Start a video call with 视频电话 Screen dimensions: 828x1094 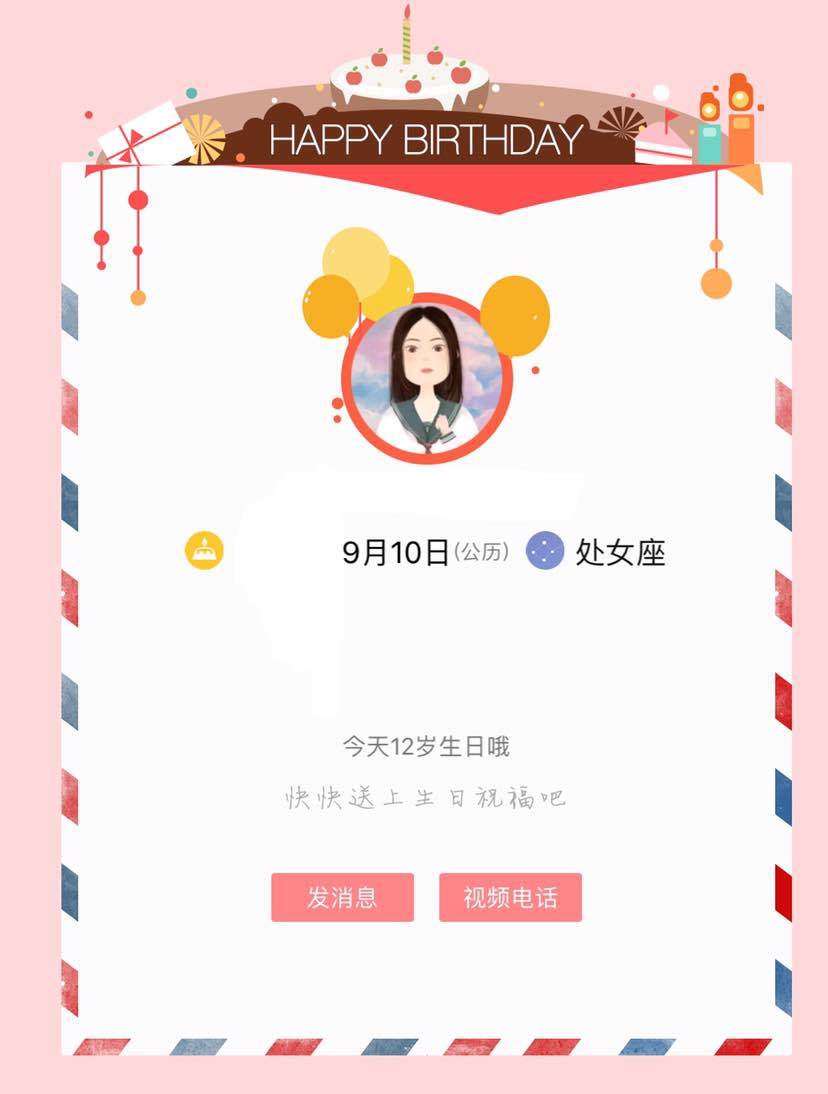click(x=510, y=897)
